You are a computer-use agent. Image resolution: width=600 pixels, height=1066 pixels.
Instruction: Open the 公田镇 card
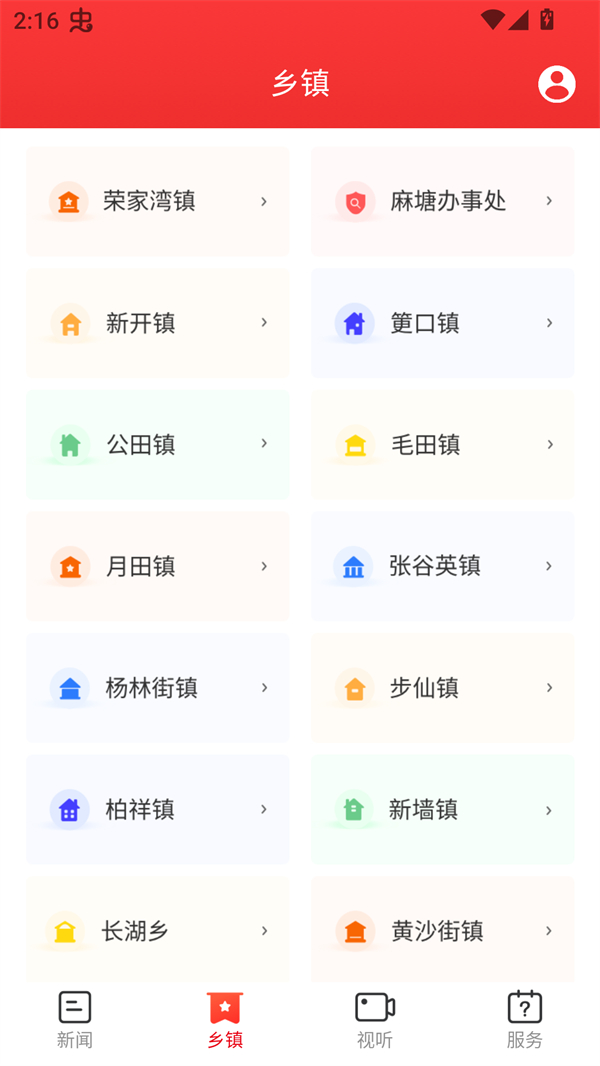(158, 445)
